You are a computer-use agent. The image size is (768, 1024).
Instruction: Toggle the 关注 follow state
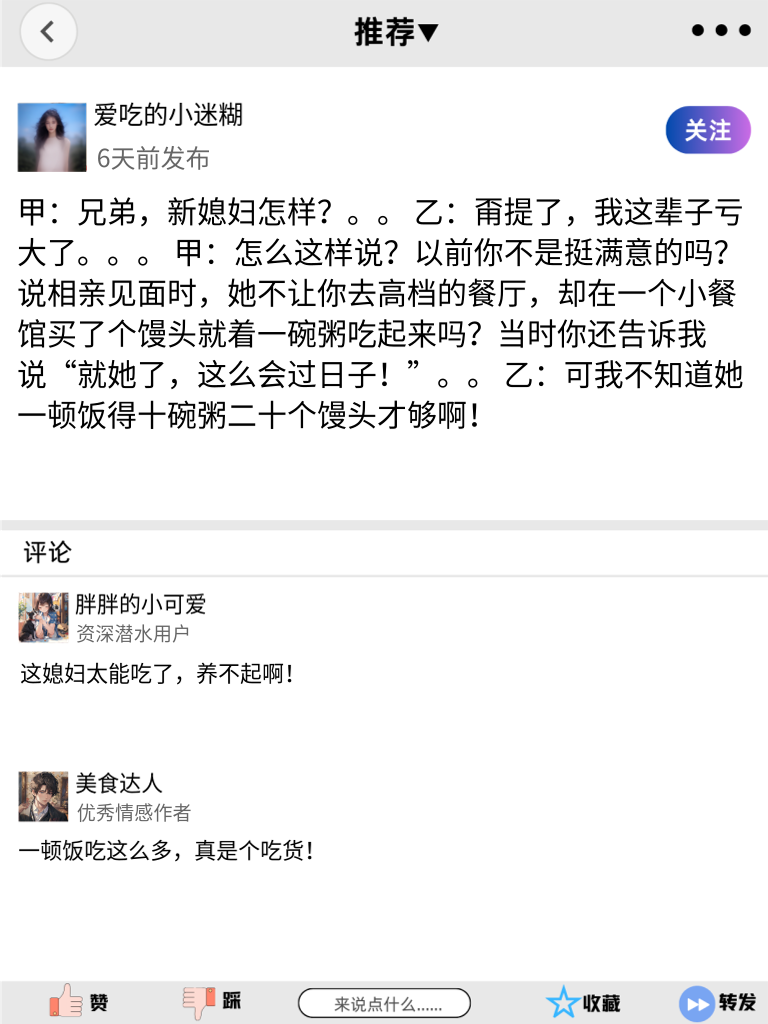[x=707, y=130]
